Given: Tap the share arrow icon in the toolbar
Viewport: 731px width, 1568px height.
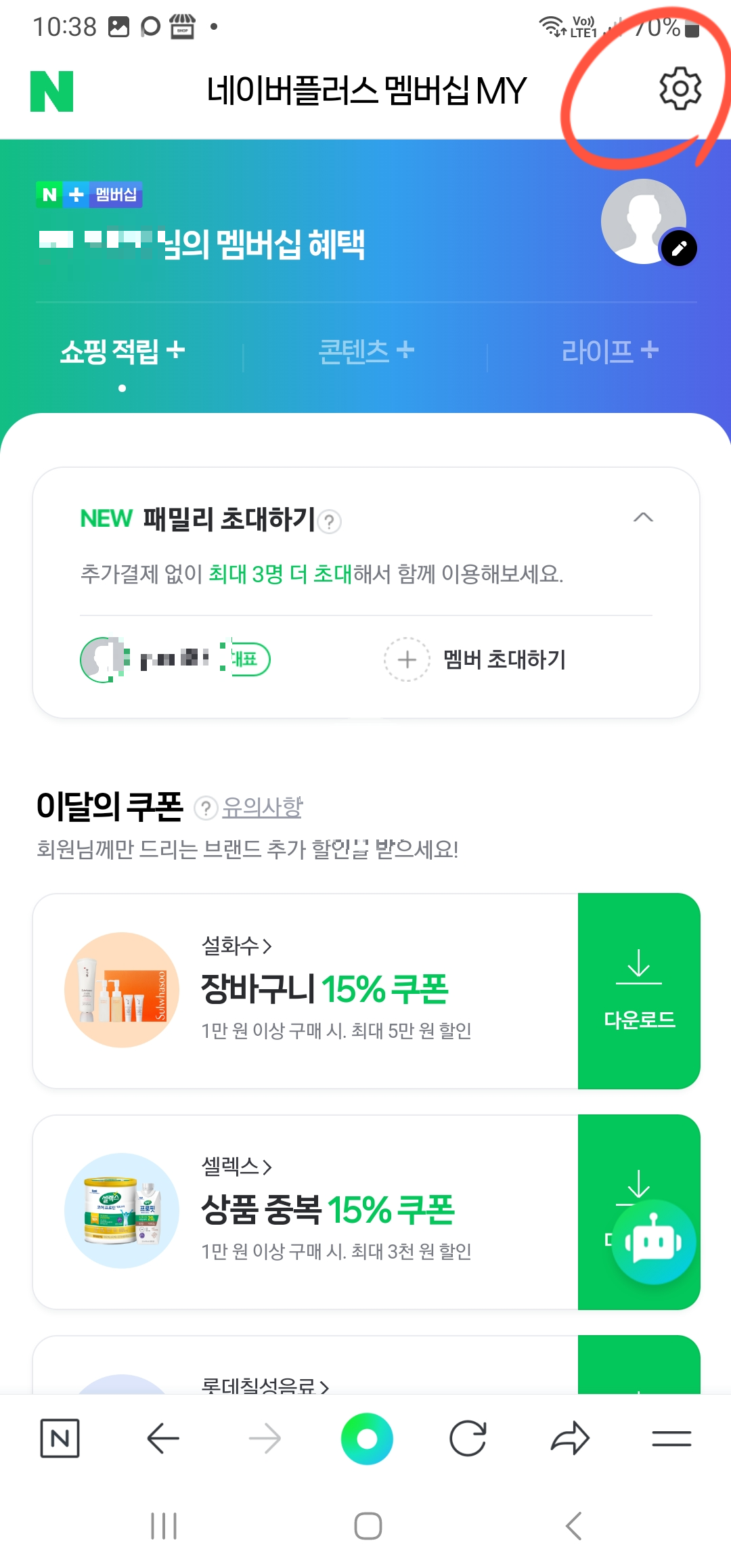Looking at the screenshot, I should [x=571, y=1439].
